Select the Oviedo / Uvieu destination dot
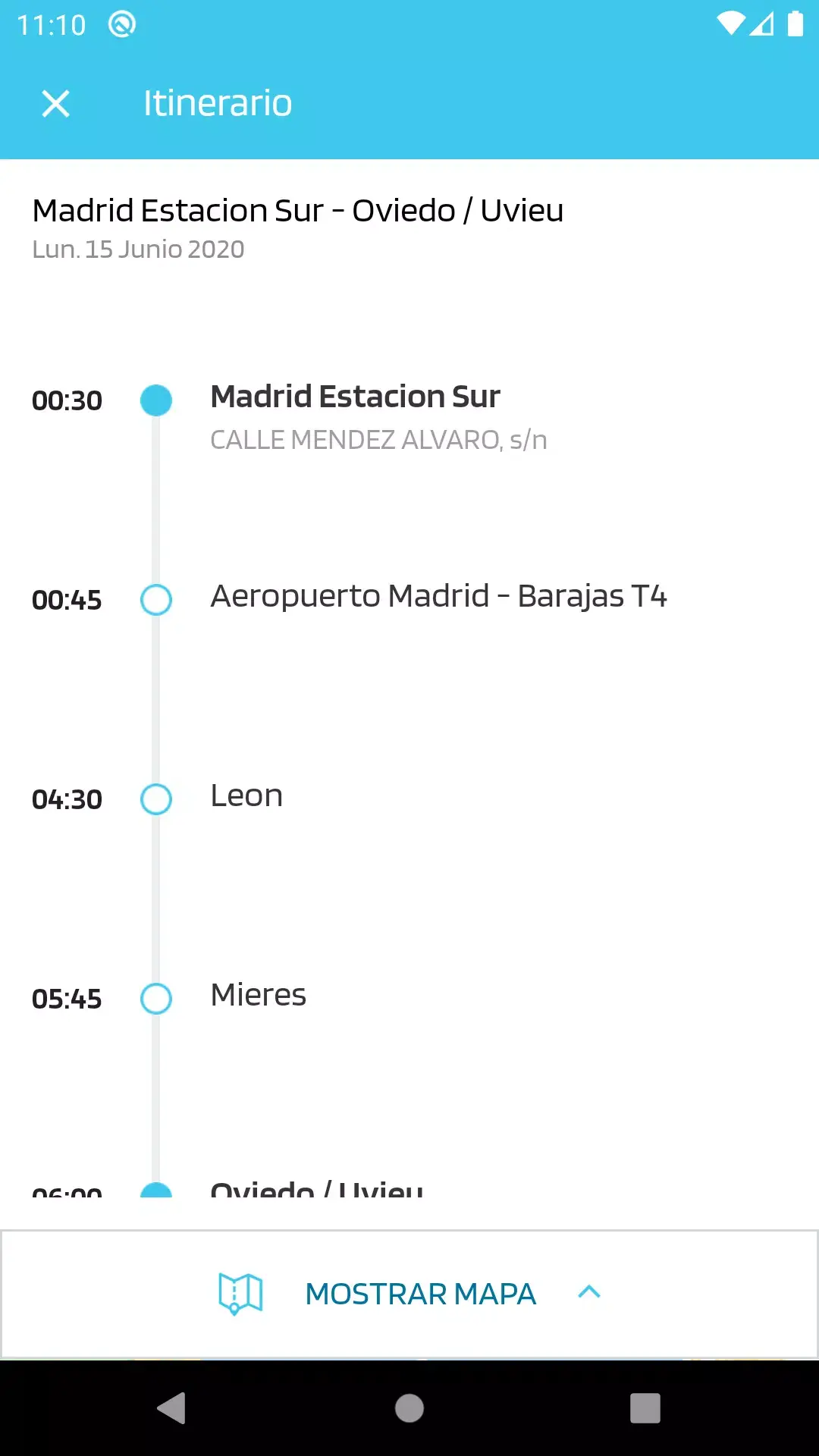 point(155,1191)
